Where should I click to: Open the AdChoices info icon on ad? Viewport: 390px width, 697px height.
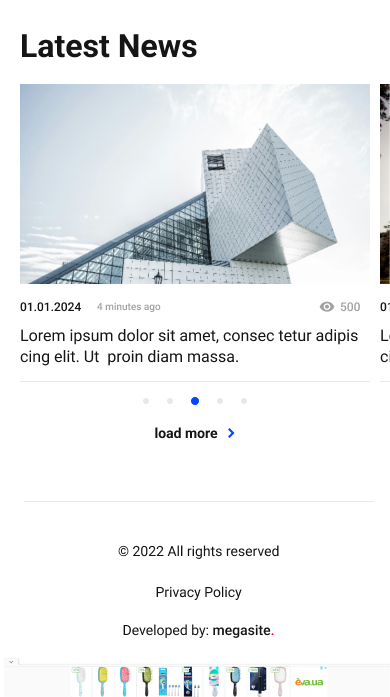[324, 668]
